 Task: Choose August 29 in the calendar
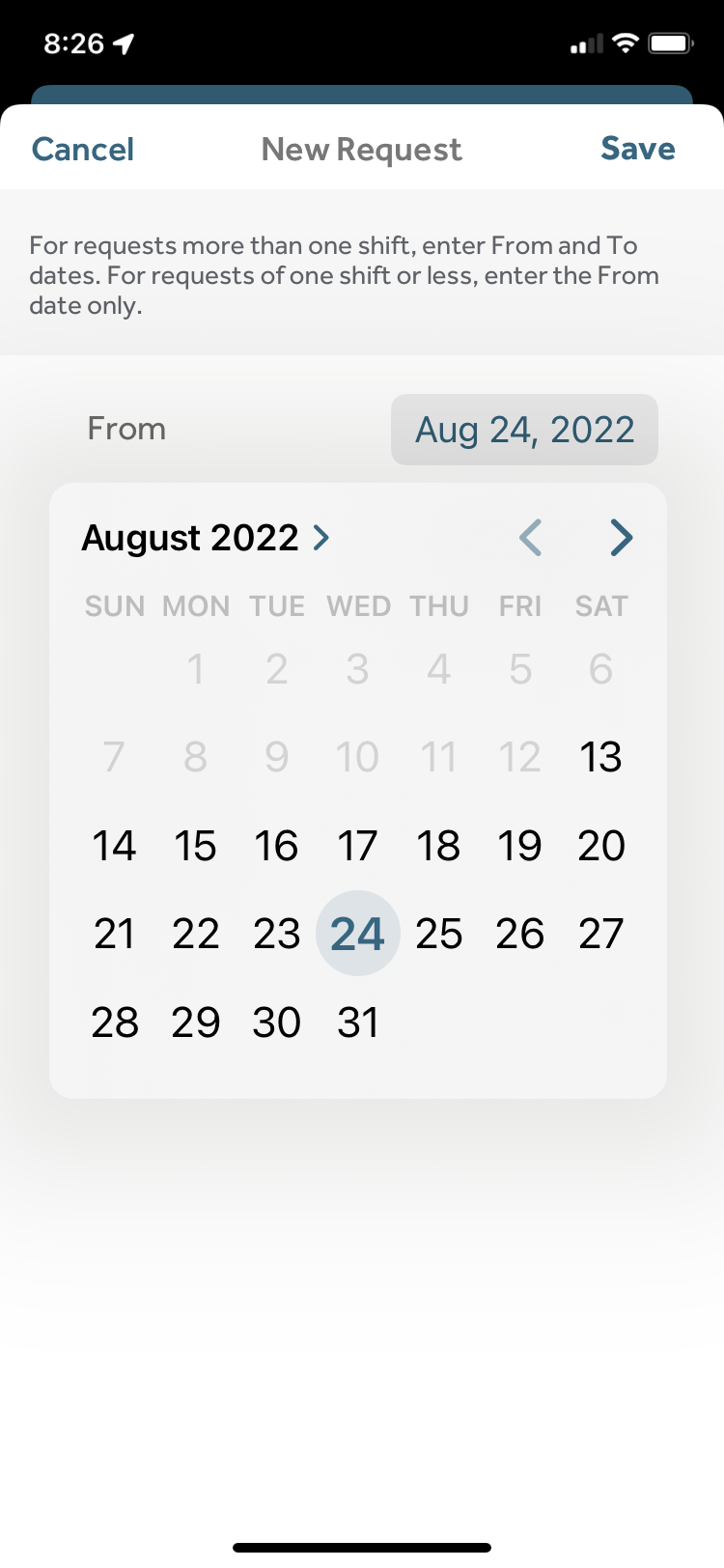coord(195,1022)
